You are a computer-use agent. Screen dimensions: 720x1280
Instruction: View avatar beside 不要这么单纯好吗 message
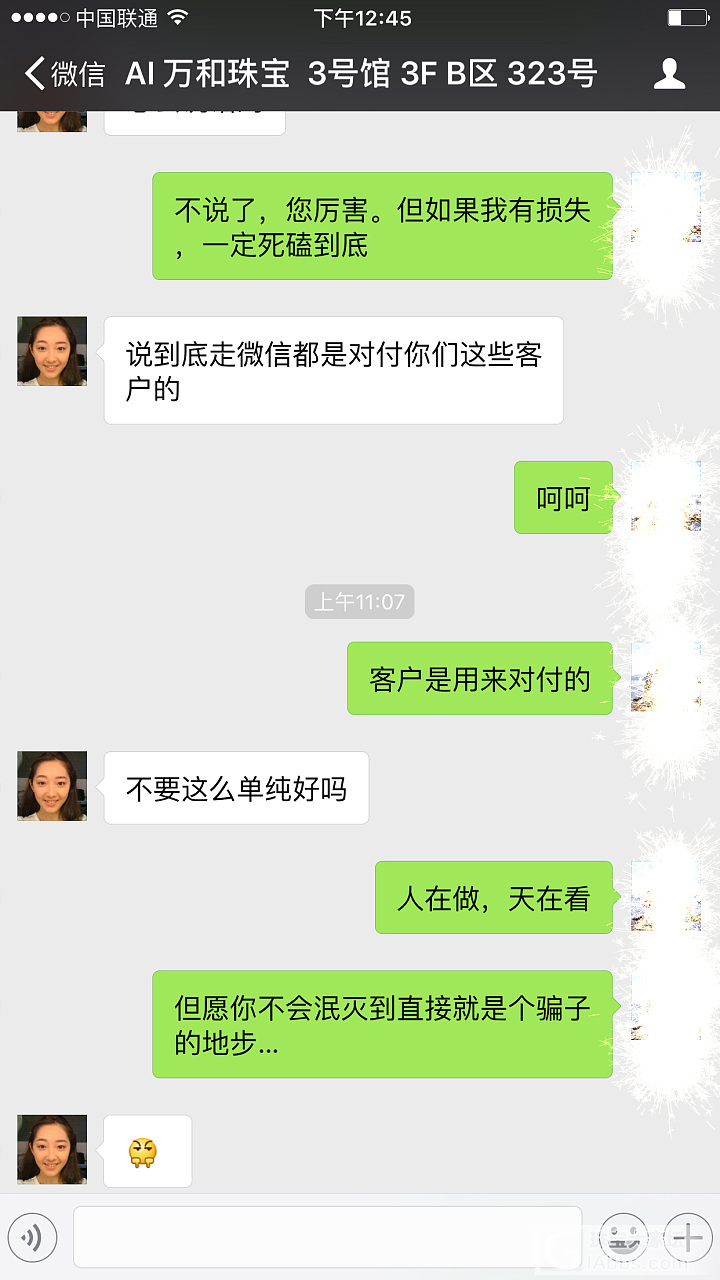coord(52,786)
